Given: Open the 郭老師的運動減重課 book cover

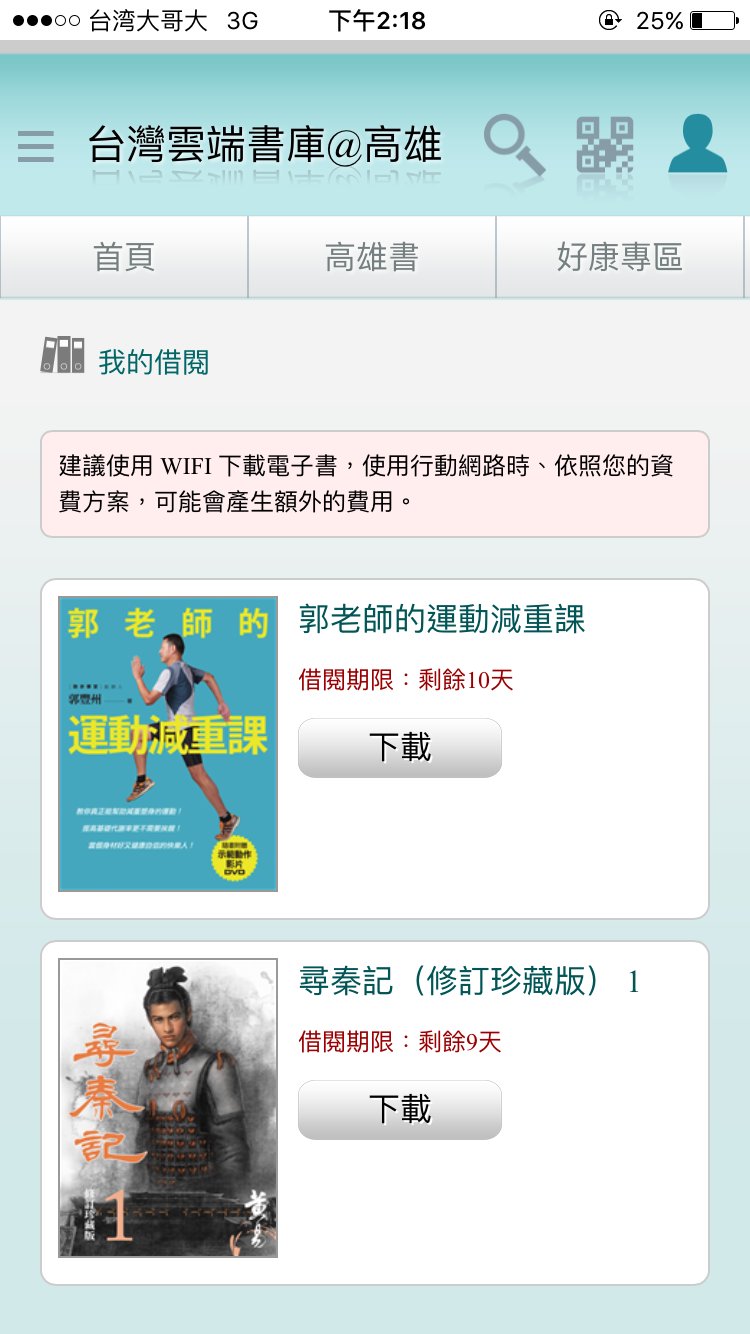Looking at the screenshot, I should [x=168, y=744].
